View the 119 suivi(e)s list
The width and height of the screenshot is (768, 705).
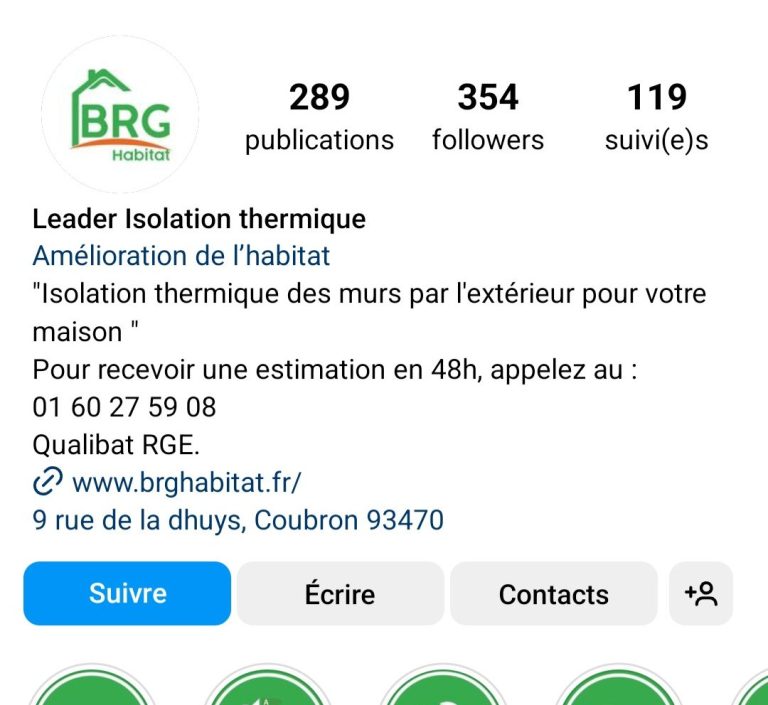pos(656,118)
